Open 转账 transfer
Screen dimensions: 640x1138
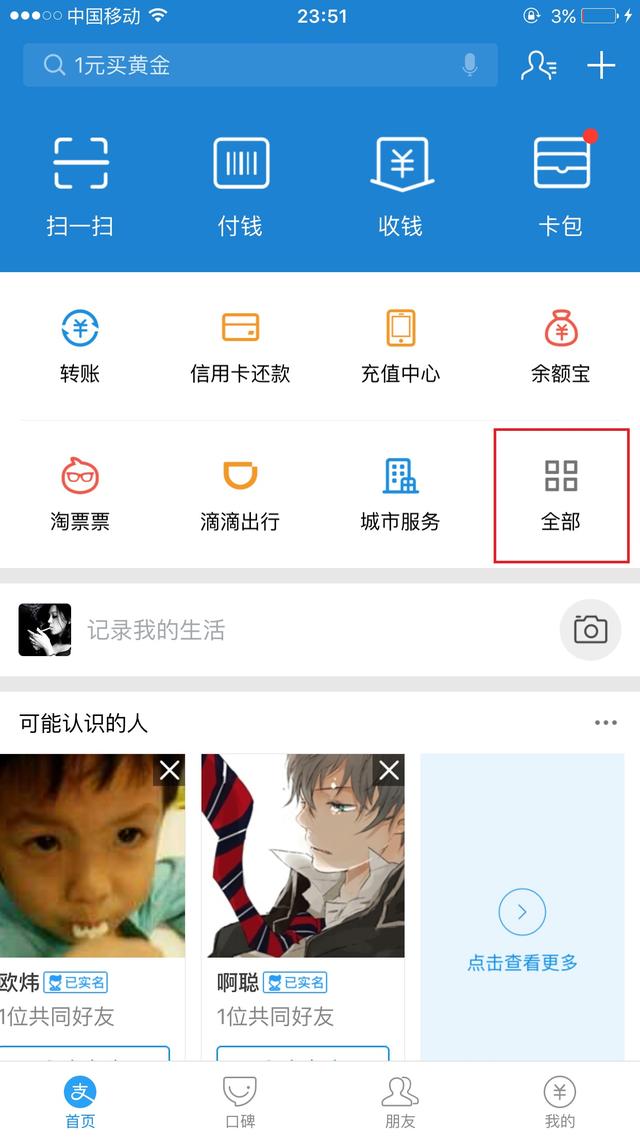click(80, 346)
